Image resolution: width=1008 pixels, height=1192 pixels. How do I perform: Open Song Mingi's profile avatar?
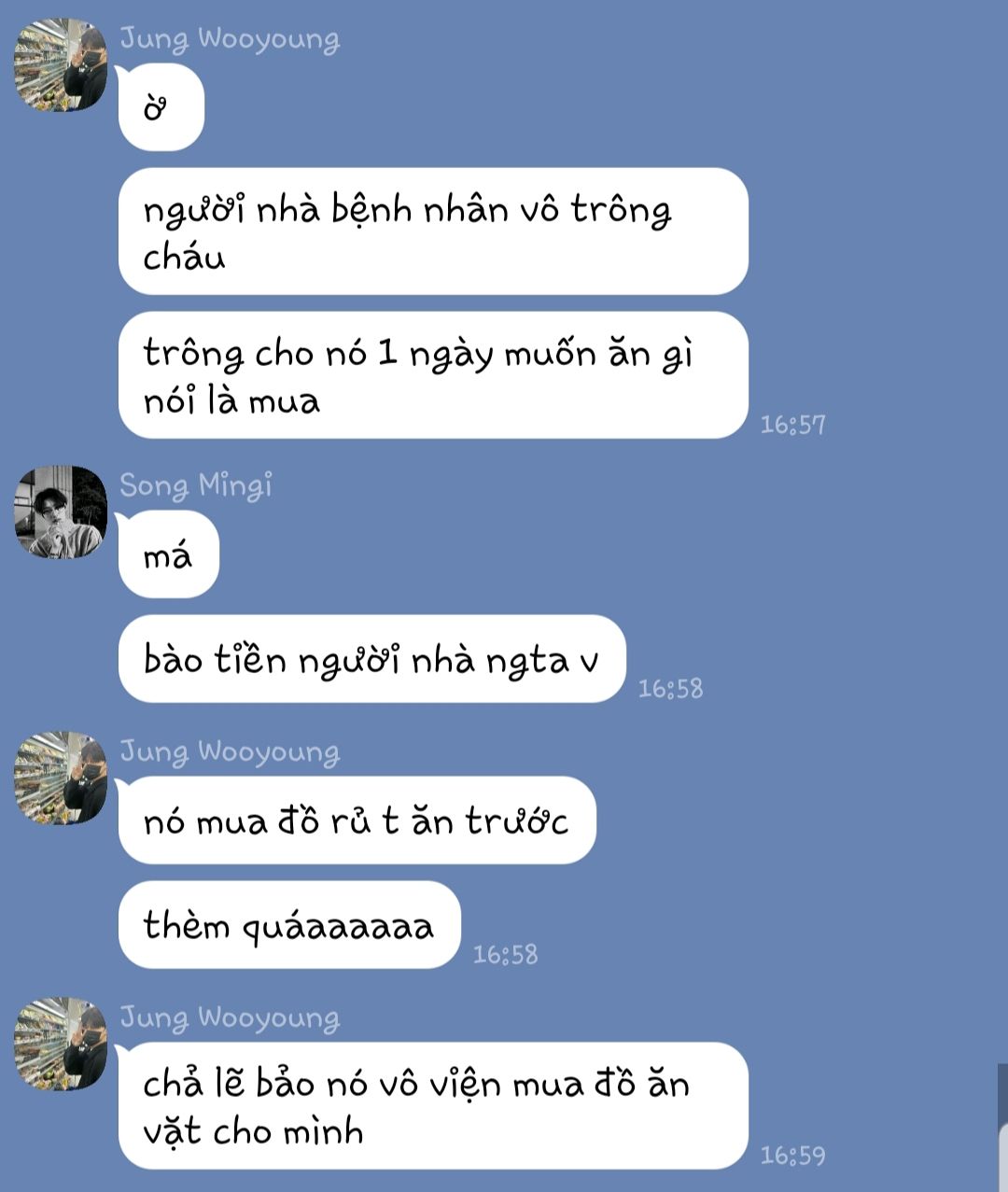(61, 512)
